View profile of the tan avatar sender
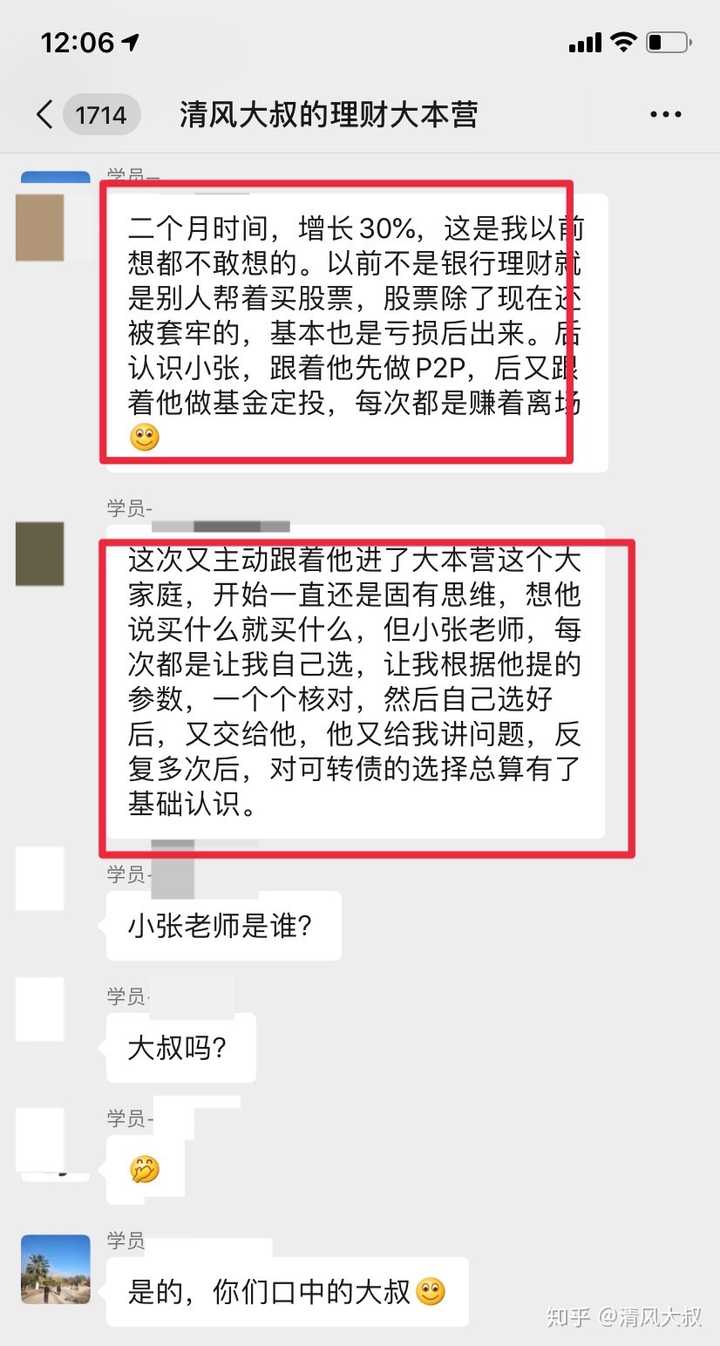720x1346 pixels. [x=41, y=227]
